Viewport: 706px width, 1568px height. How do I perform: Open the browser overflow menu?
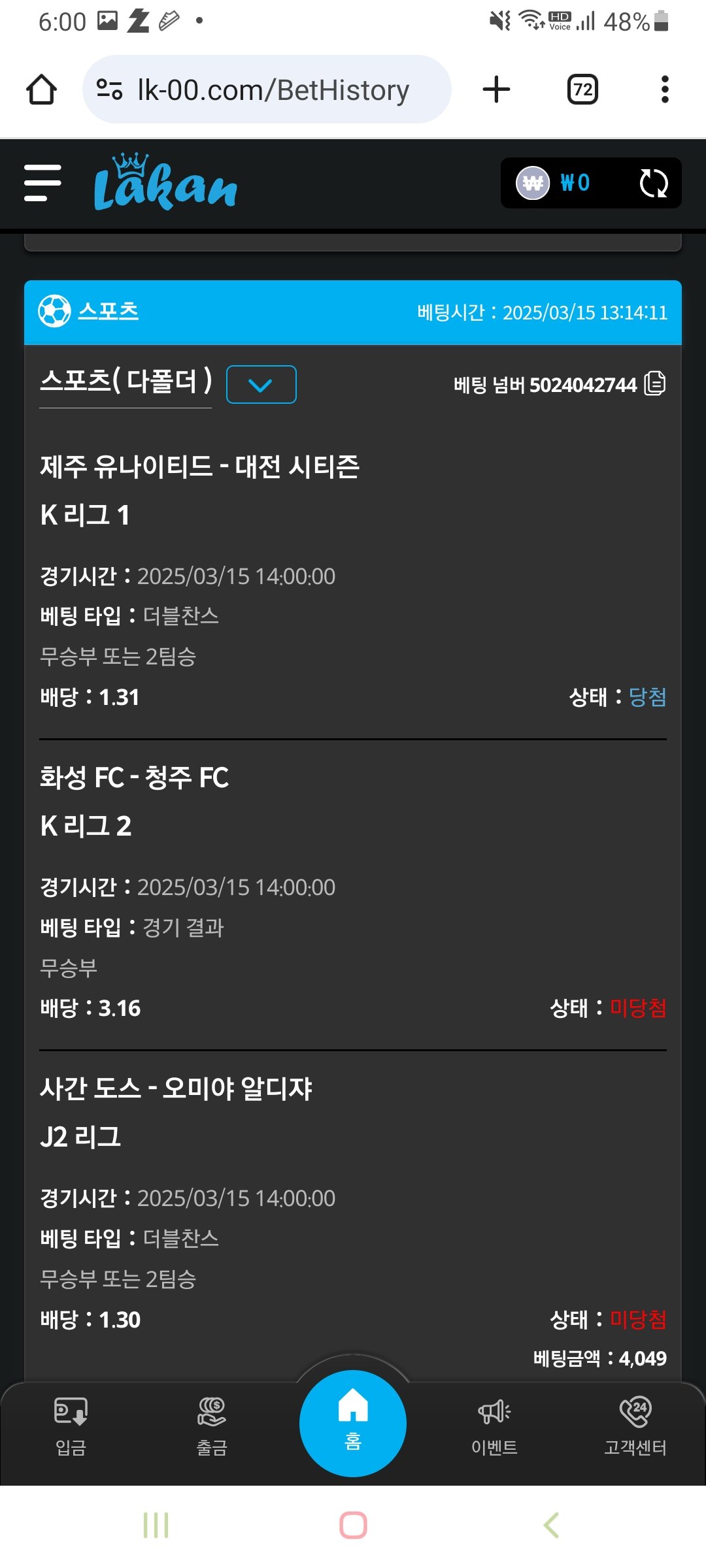coord(665,90)
